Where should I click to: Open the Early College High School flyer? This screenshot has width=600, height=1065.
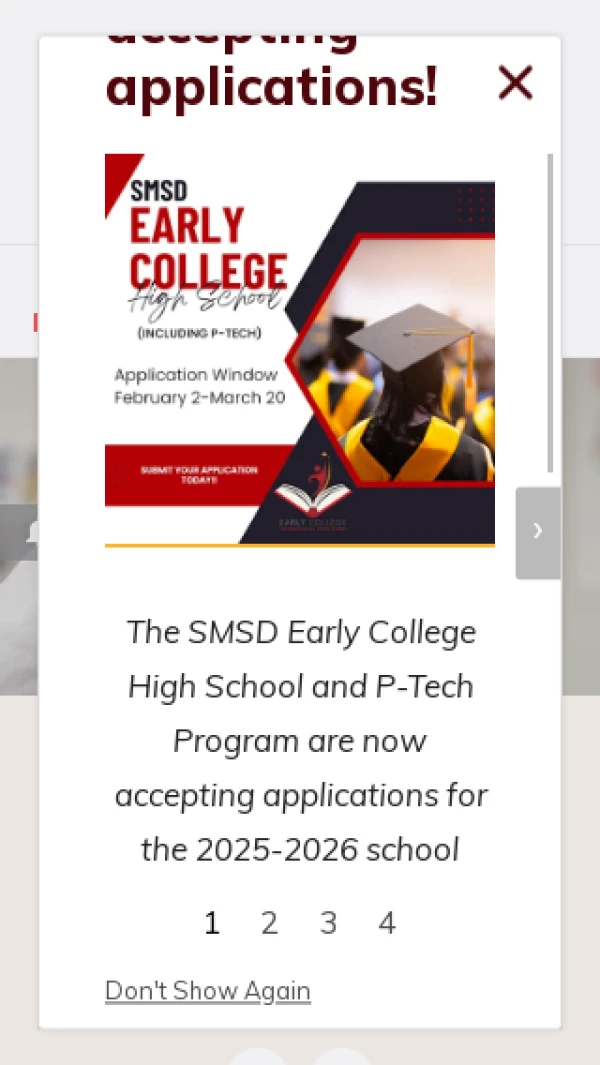[x=300, y=350]
